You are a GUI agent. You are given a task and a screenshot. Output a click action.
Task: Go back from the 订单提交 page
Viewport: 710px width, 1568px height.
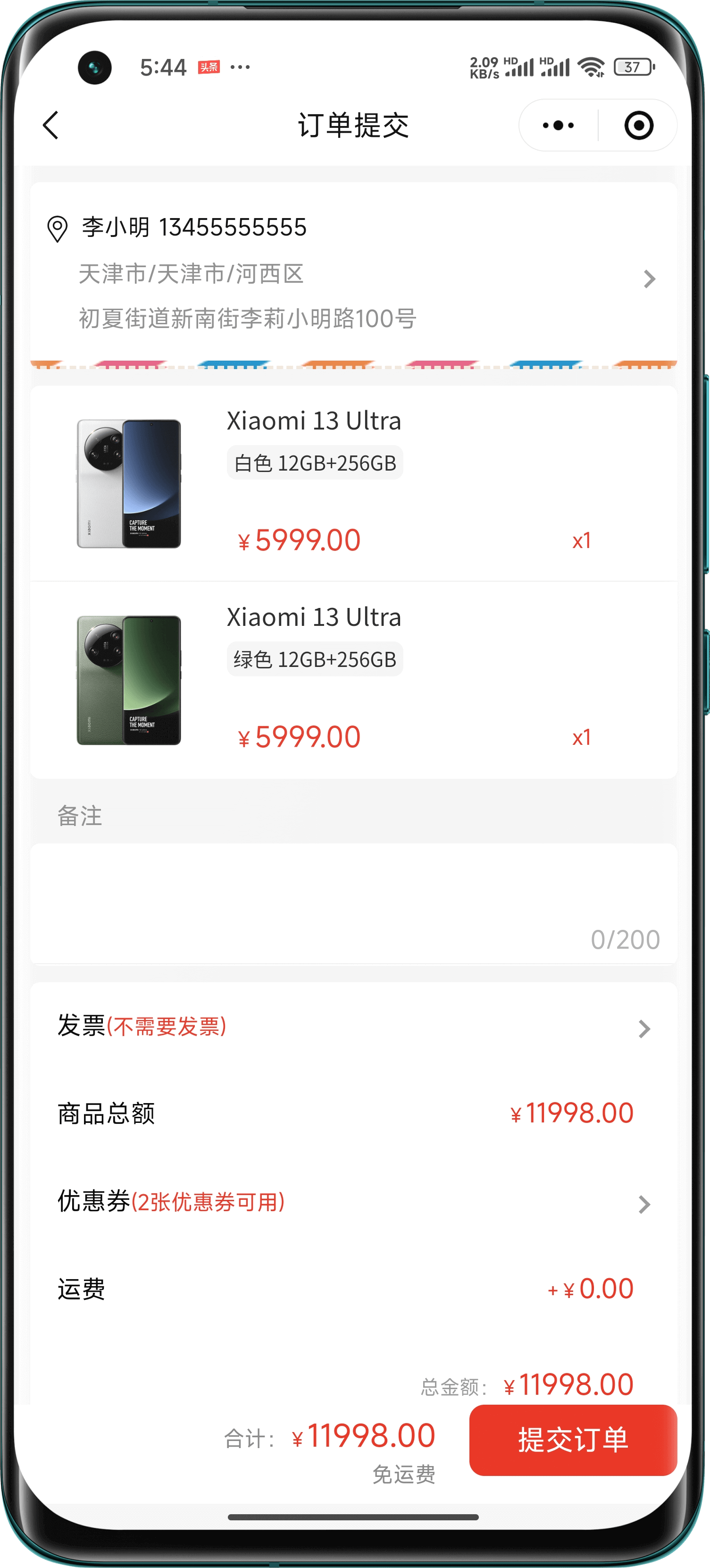[x=51, y=126]
